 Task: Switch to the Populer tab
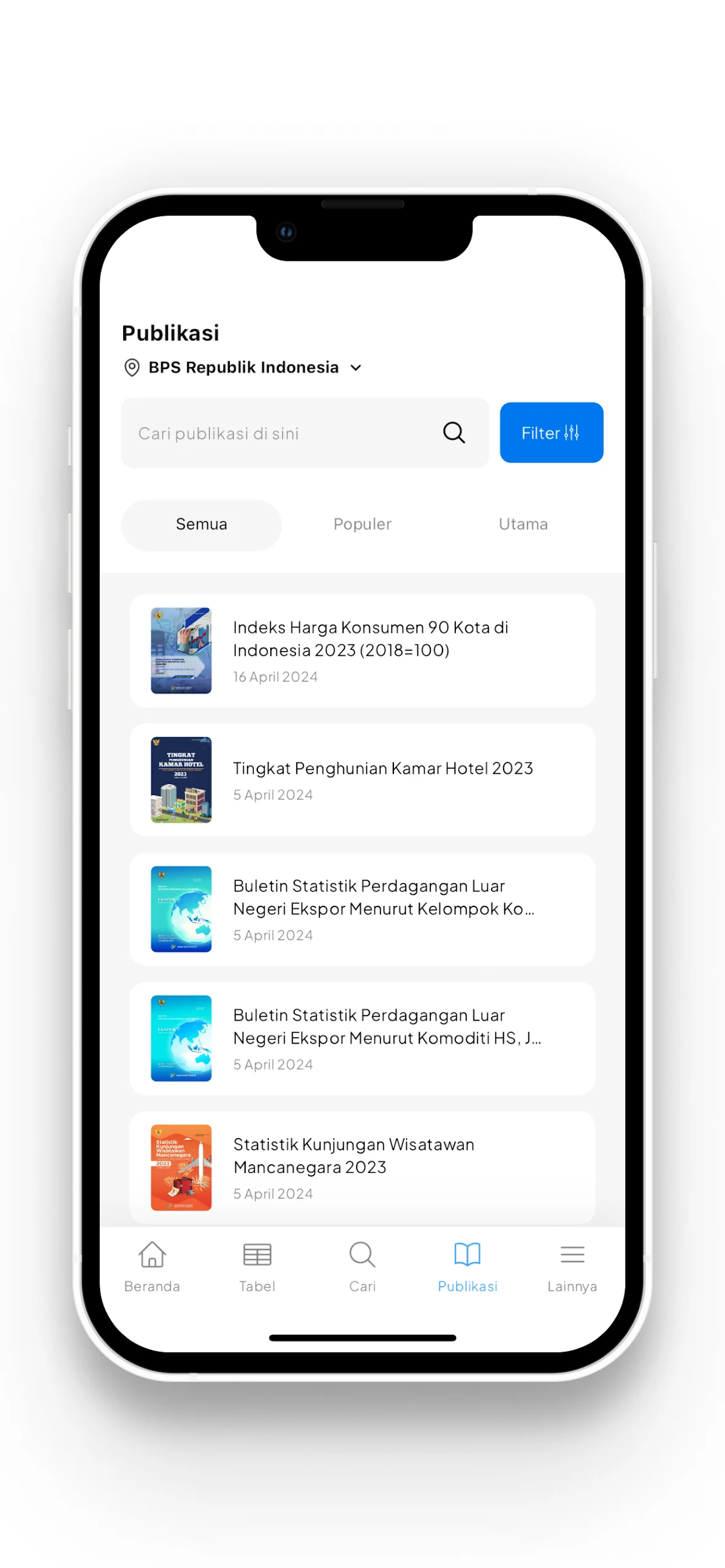362,524
